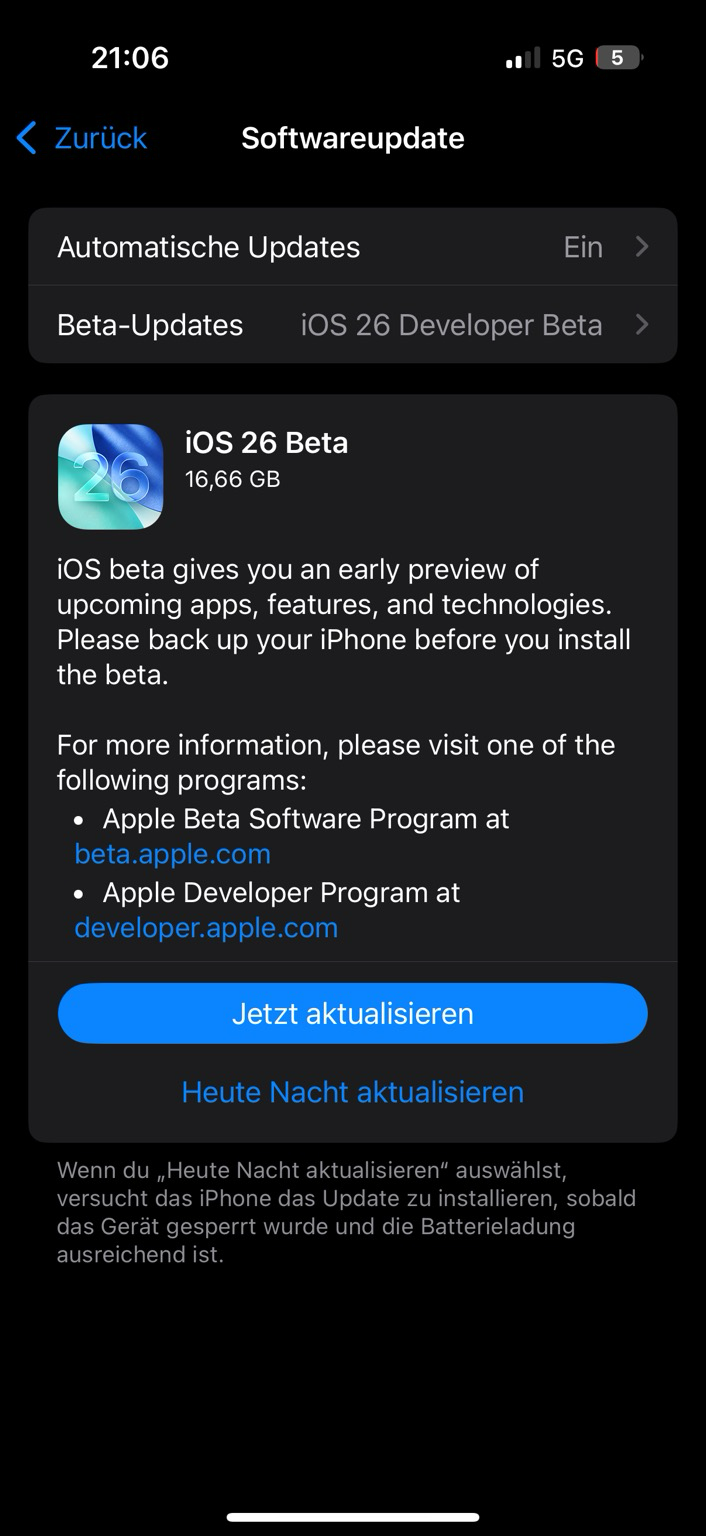Go back with the Zurück button
This screenshot has height=1536, width=706.
coord(83,138)
